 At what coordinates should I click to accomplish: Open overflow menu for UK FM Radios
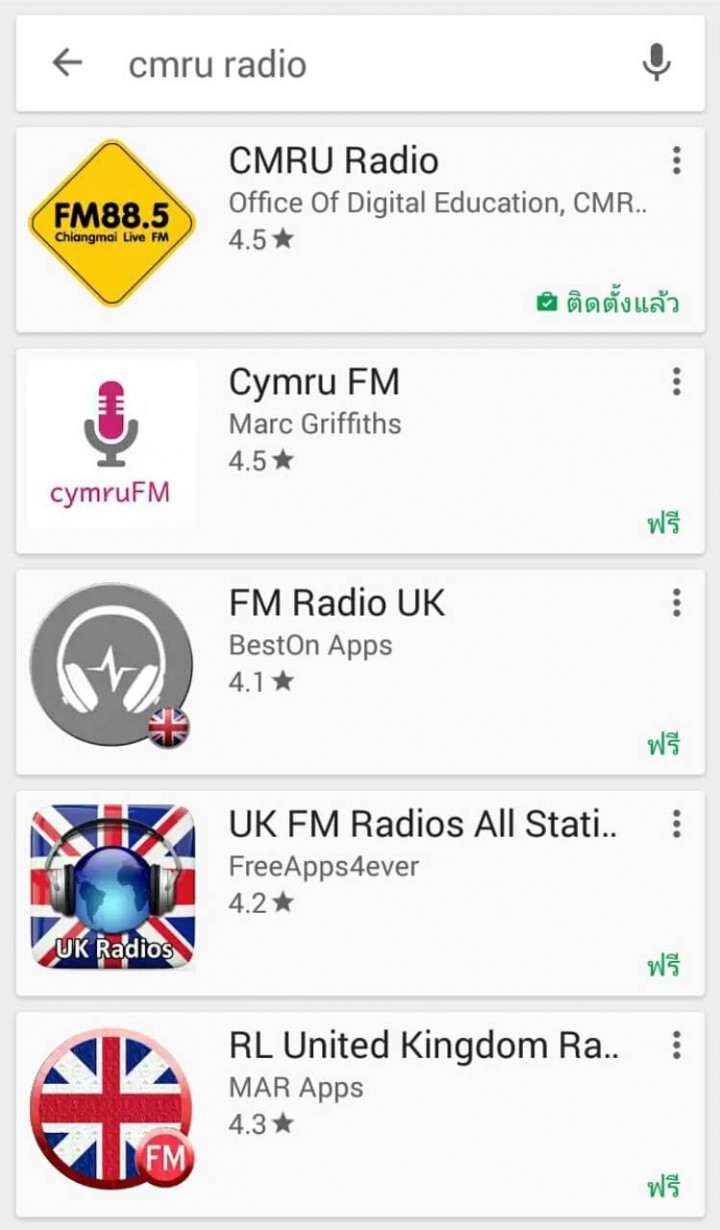tap(677, 823)
